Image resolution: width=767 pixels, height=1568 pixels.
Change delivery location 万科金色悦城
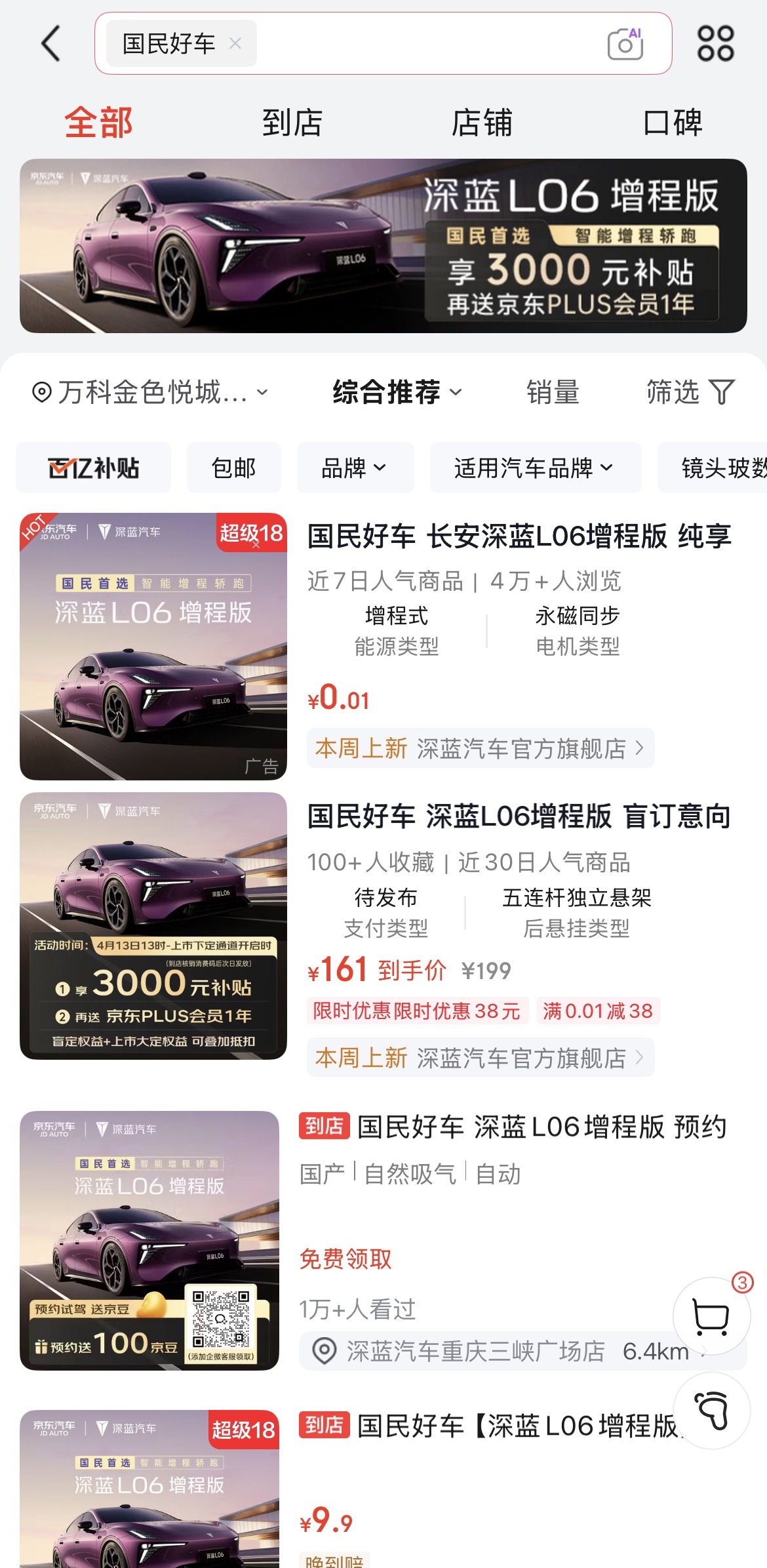tap(151, 392)
